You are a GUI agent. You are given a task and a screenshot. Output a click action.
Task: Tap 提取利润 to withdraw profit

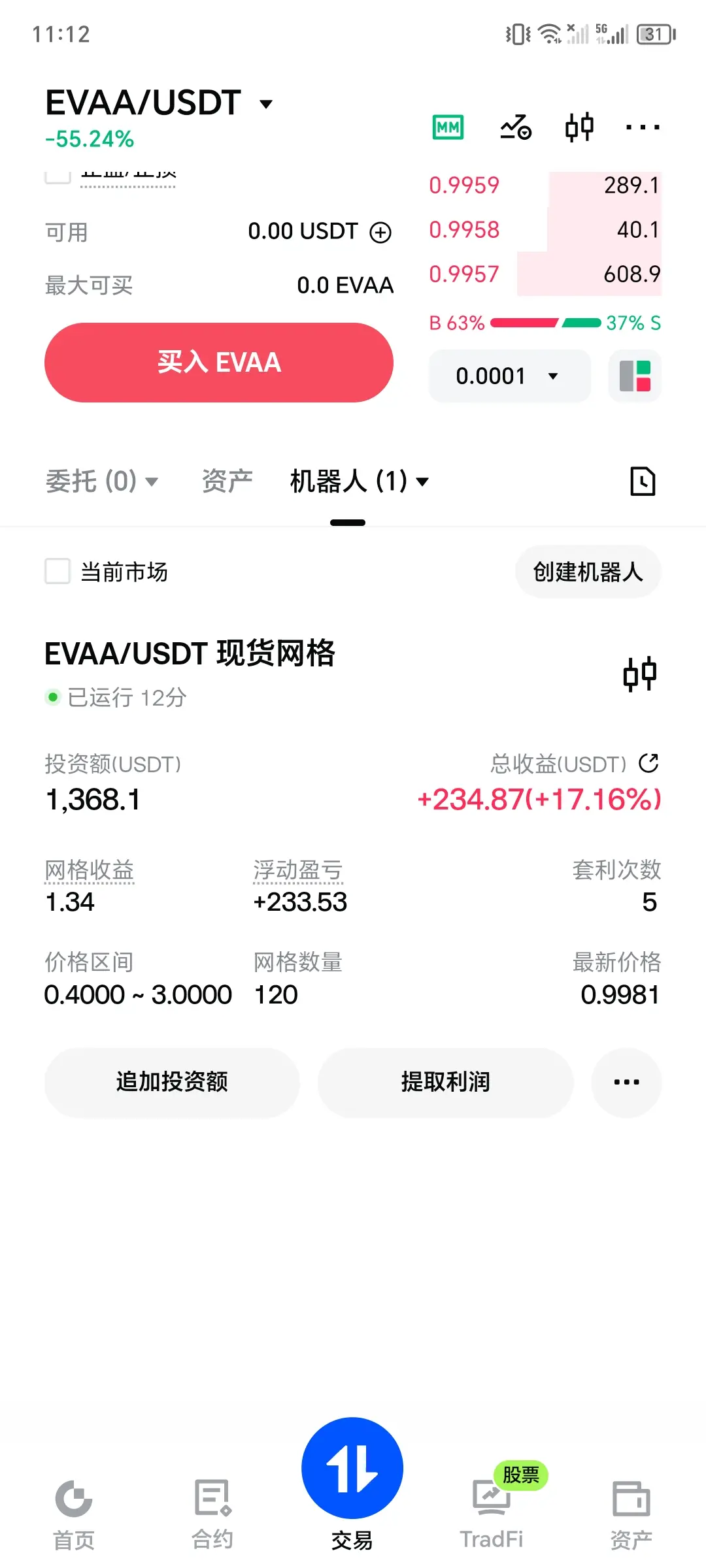(445, 1082)
